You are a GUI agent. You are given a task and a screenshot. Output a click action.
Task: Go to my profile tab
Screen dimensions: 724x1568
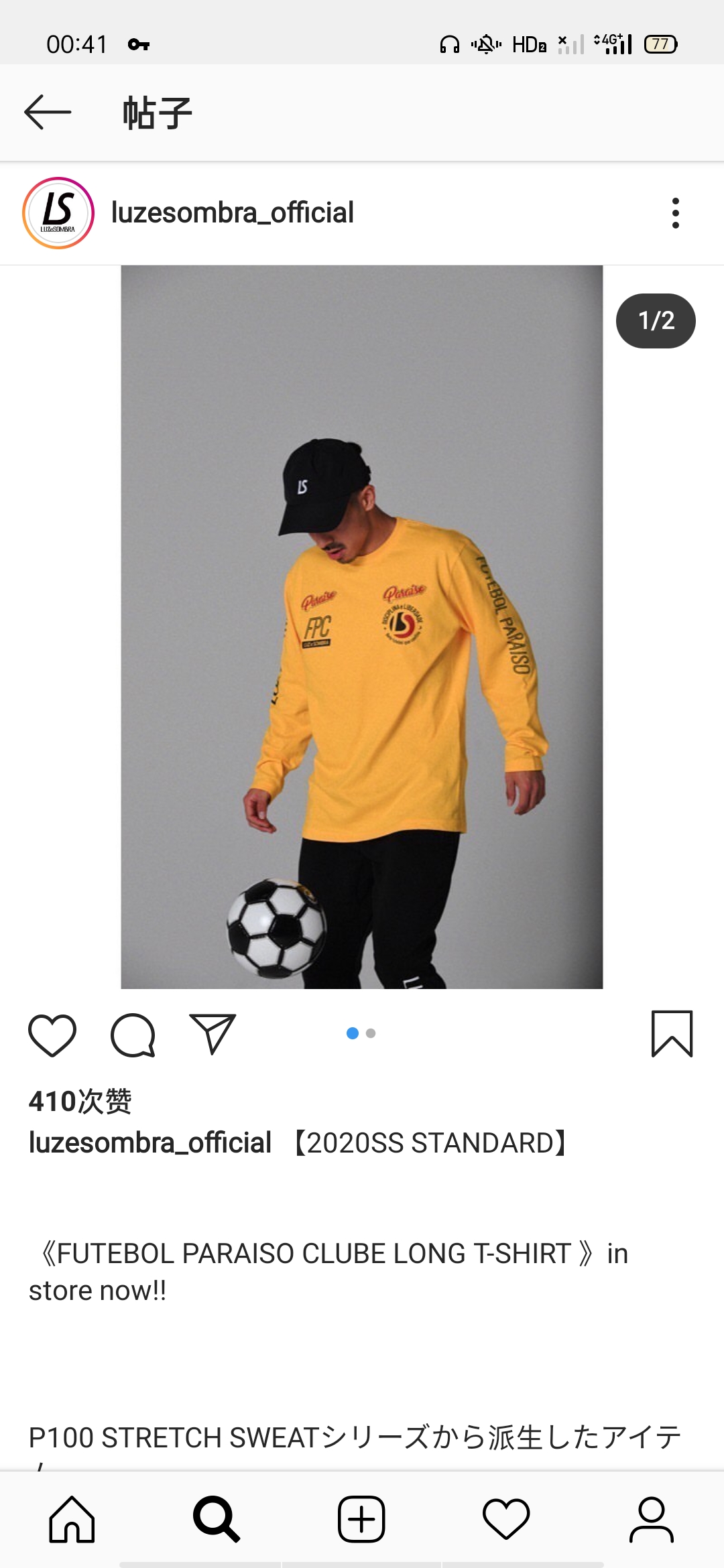(x=651, y=1518)
